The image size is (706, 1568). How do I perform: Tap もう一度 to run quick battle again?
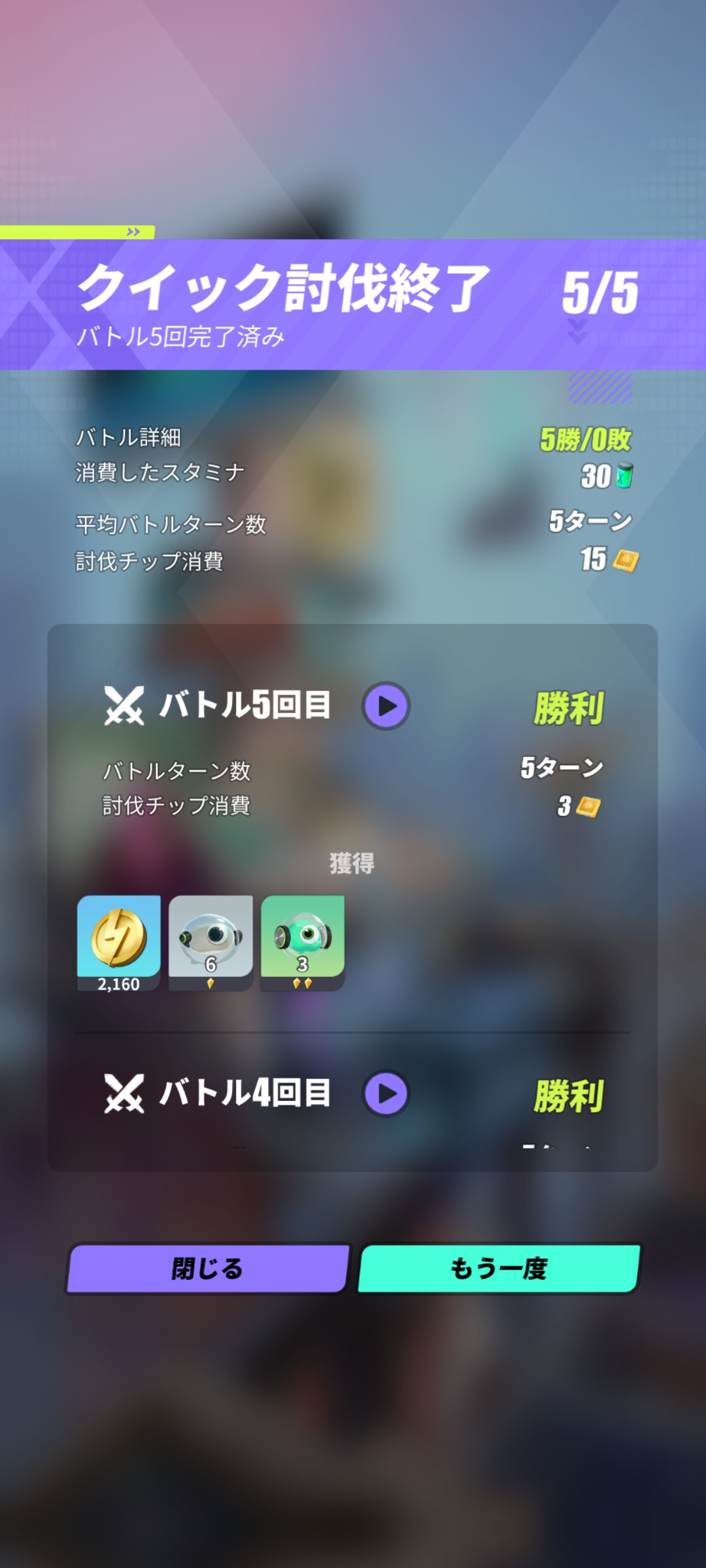pos(499,1268)
